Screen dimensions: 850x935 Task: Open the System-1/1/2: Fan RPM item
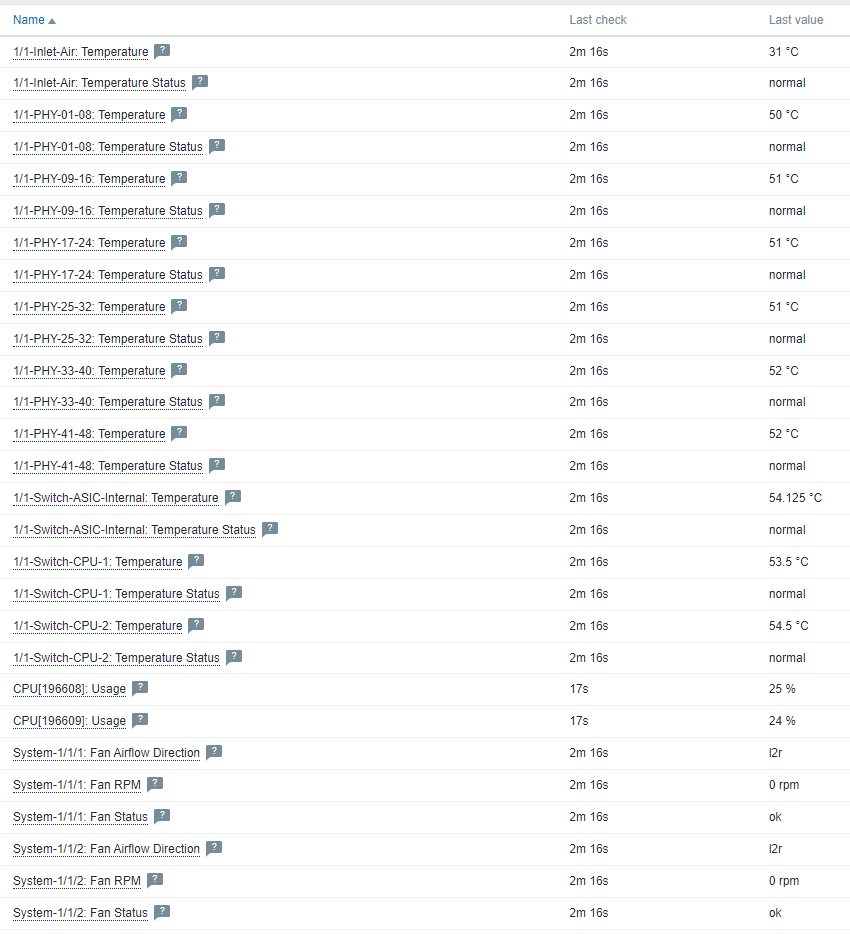click(x=77, y=881)
